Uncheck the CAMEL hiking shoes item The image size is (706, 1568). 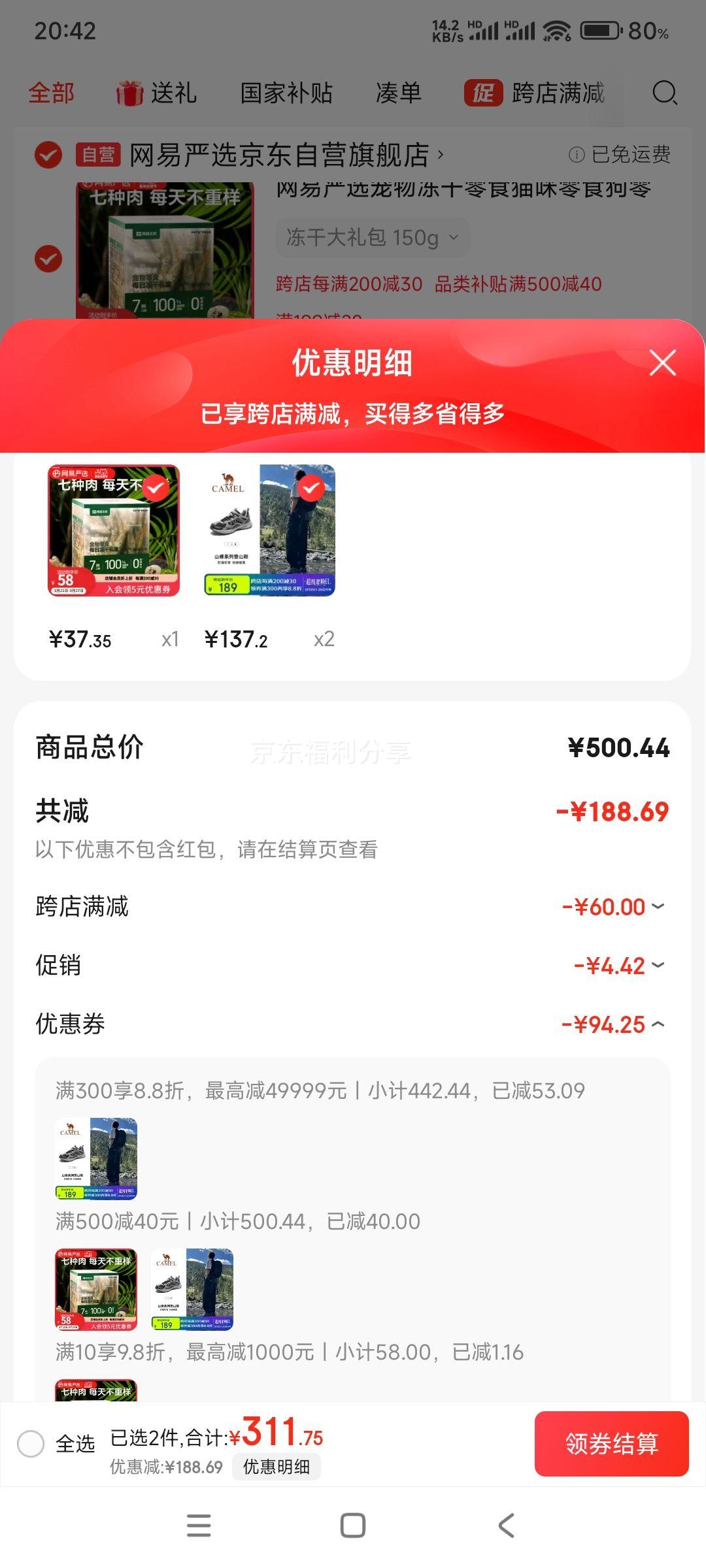[311, 487]
